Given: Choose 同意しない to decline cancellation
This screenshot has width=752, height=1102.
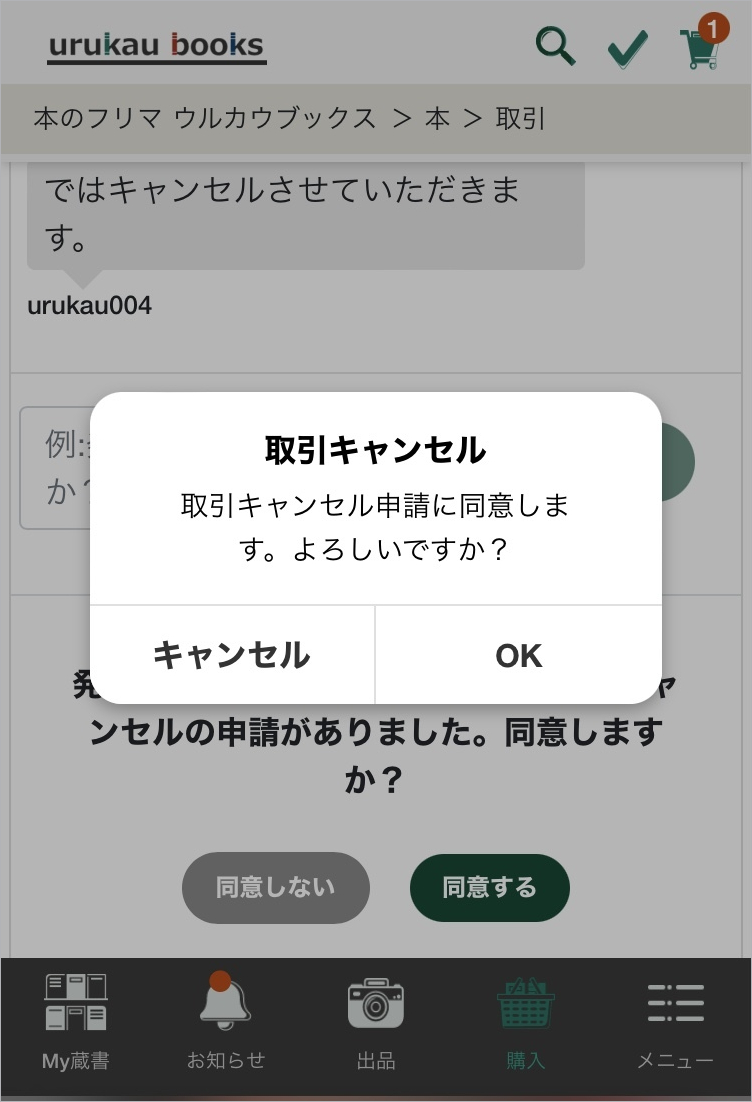Looking at the screenshot, I should [275, 887].
